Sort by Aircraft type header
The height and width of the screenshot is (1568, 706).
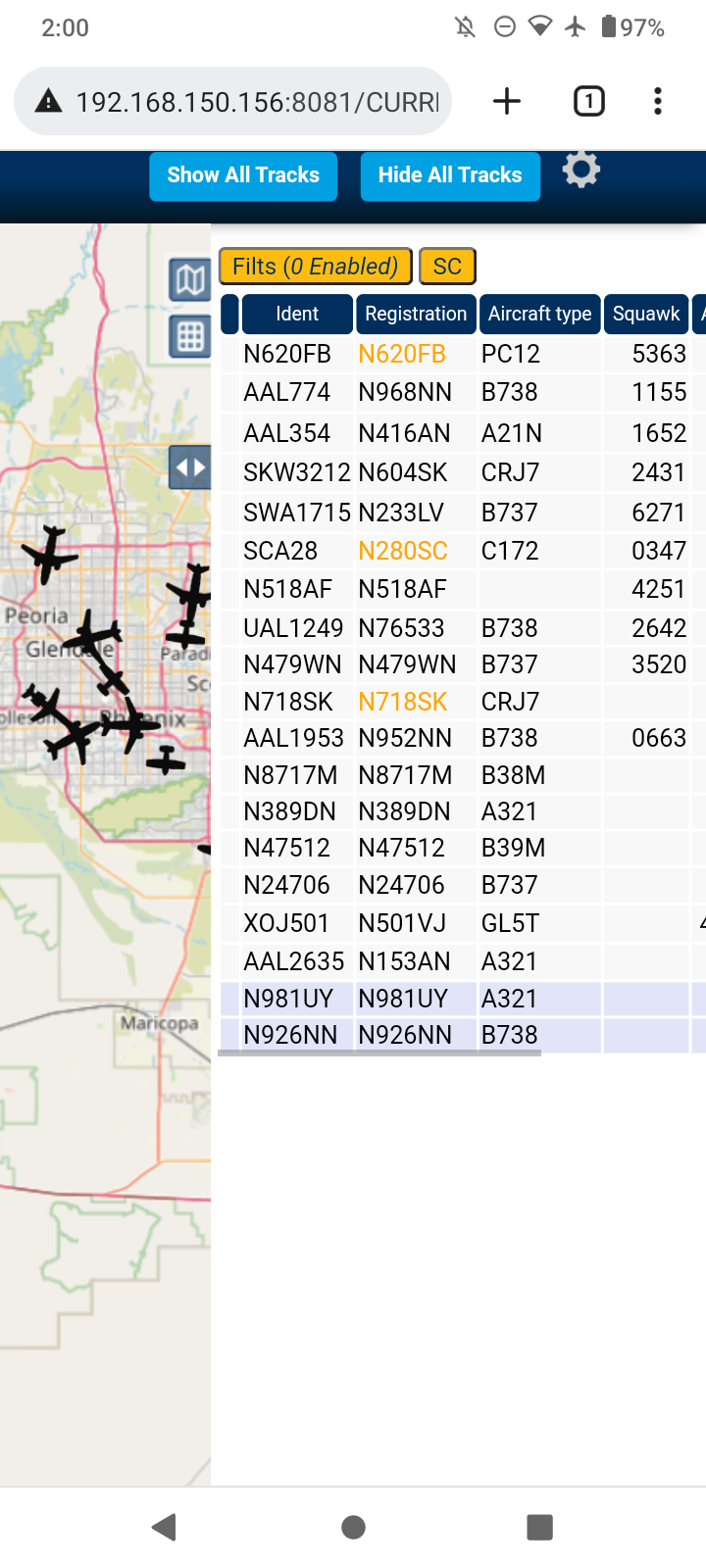click(539, 314)
